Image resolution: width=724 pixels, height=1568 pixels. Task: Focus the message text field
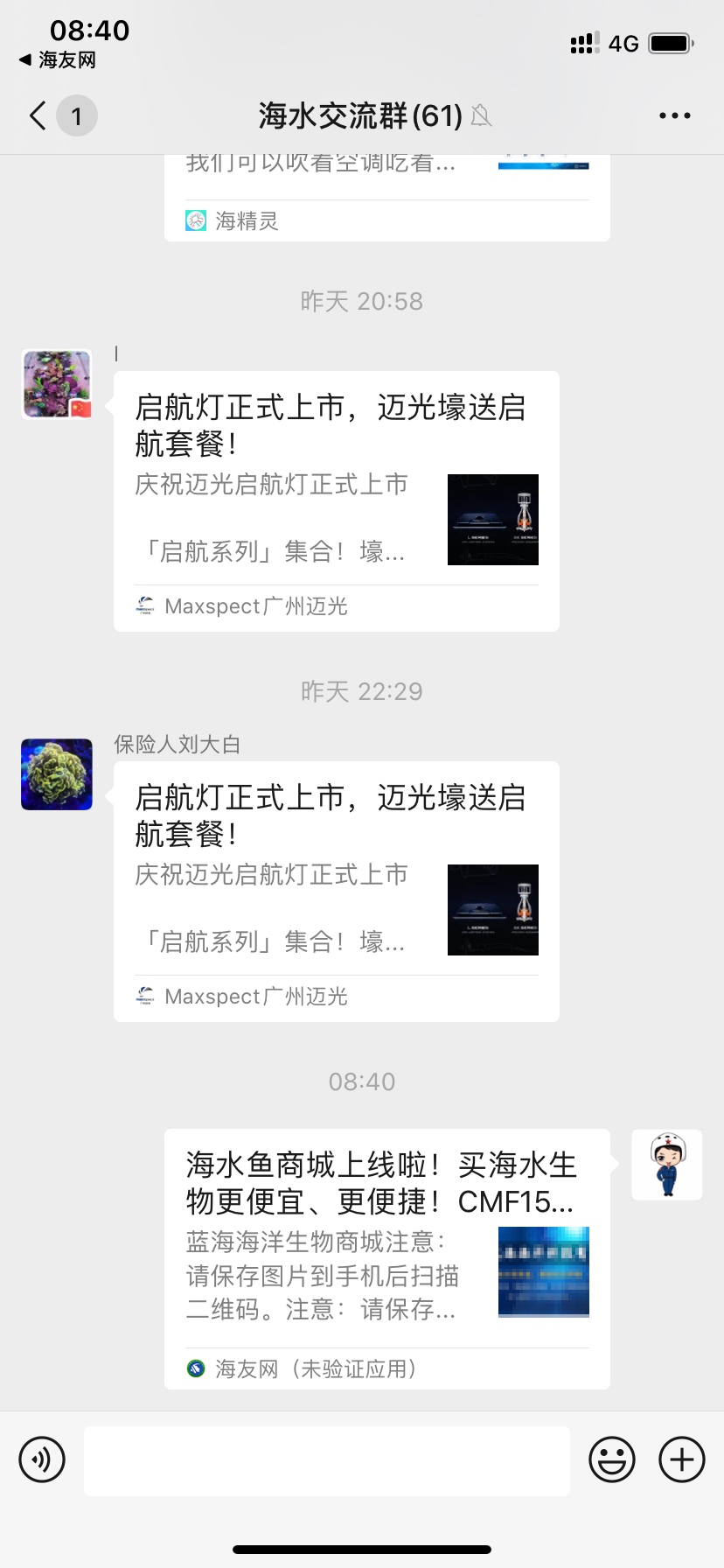click(326, 1460)
